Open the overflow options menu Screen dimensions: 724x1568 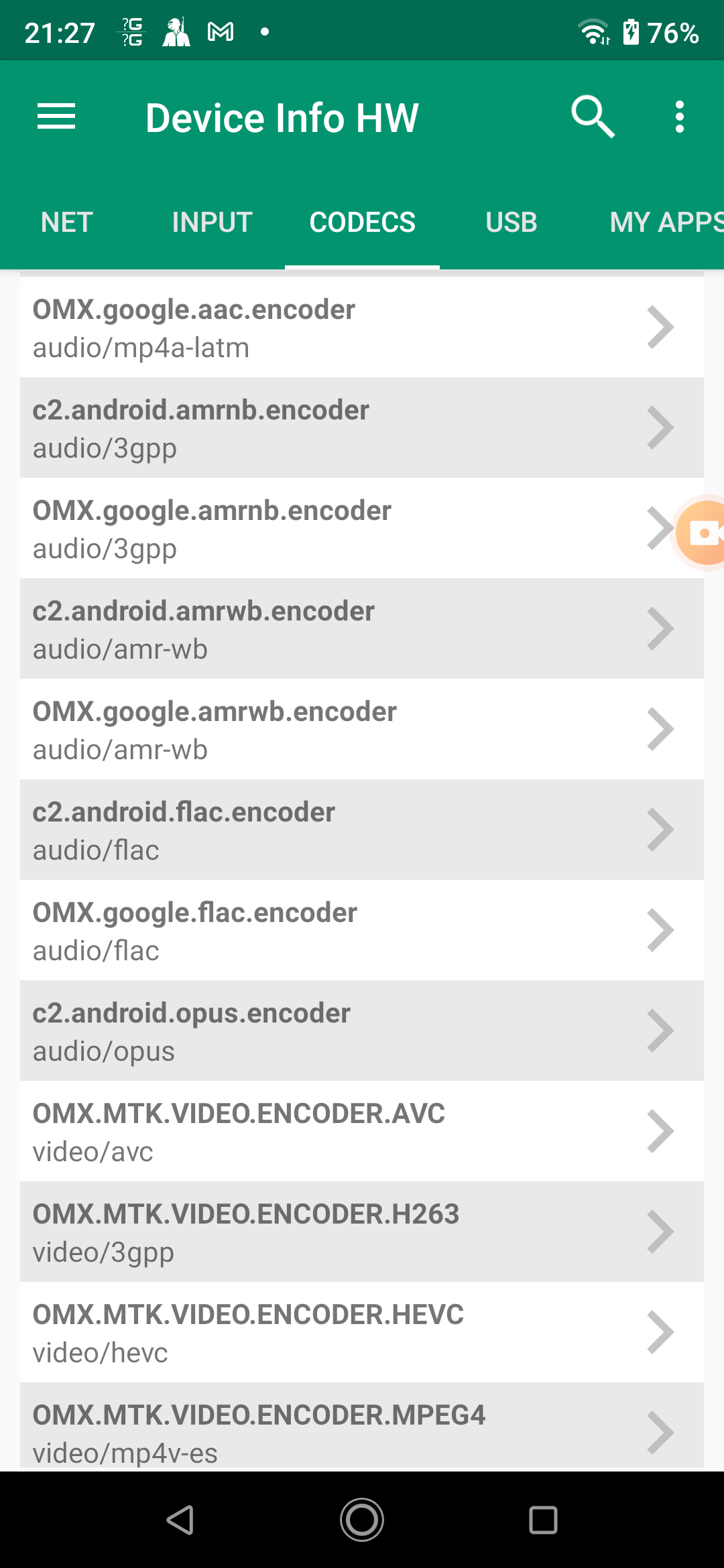point(679,117)
